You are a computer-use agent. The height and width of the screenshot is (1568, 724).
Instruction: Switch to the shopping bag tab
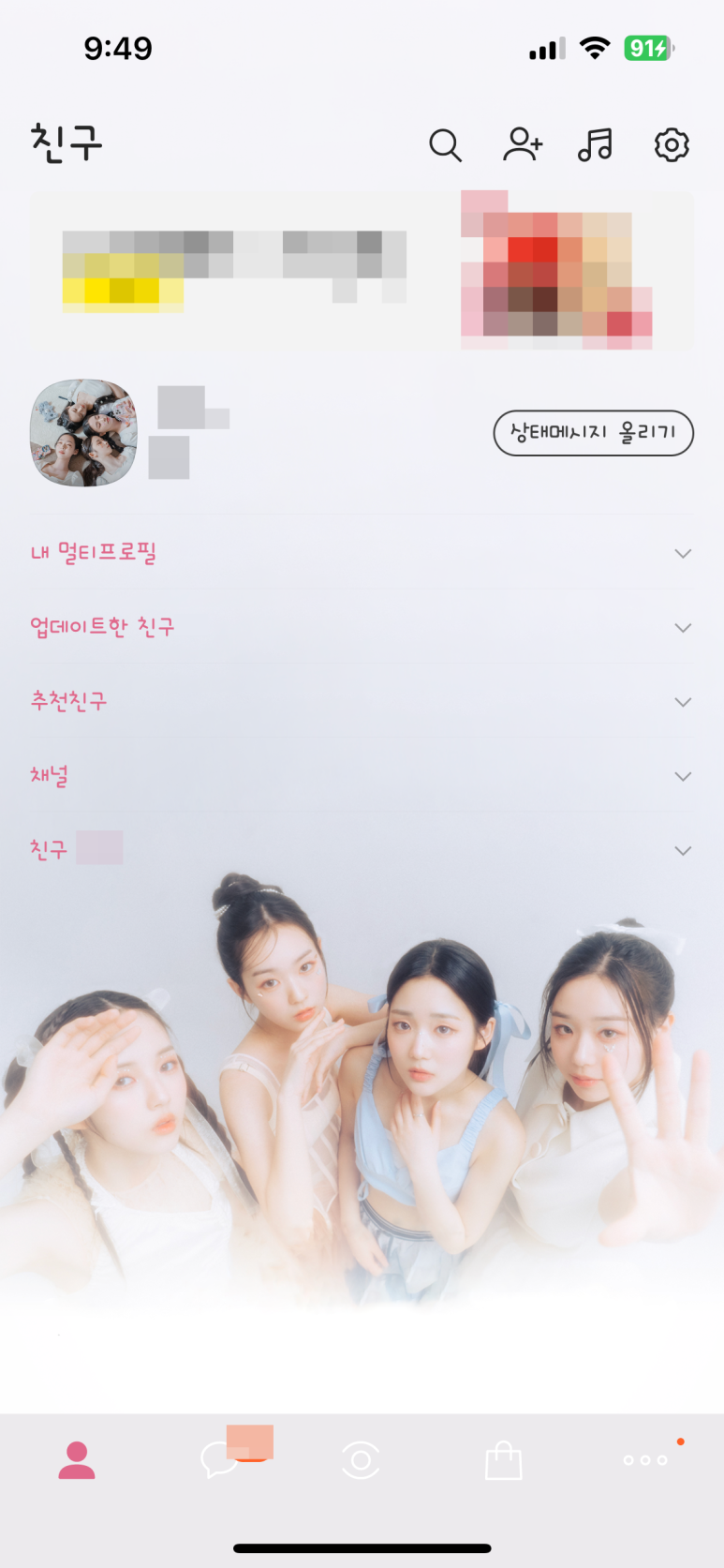(x=503, y=1460)
